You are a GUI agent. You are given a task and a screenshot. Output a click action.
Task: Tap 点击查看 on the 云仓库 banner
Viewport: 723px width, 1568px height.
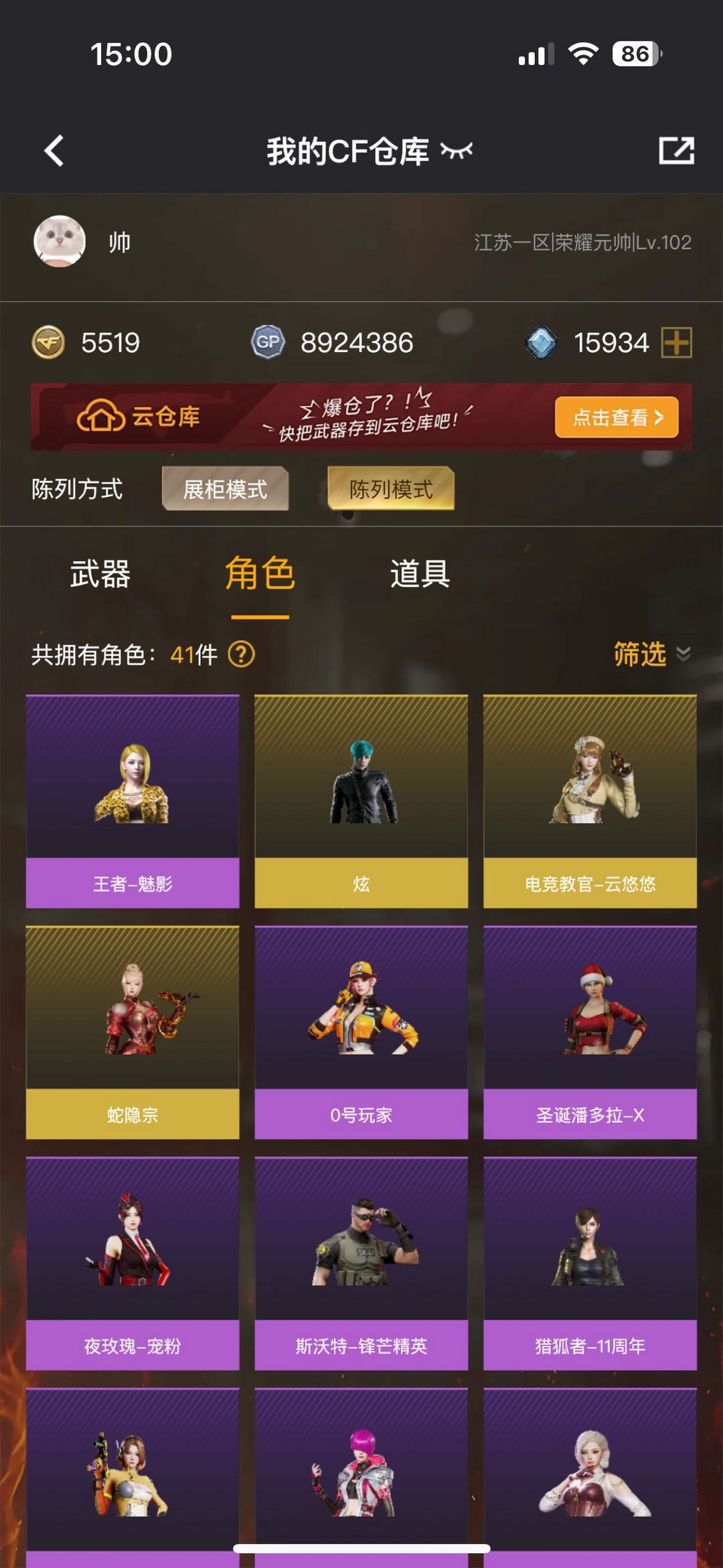[x=617, y=417]
